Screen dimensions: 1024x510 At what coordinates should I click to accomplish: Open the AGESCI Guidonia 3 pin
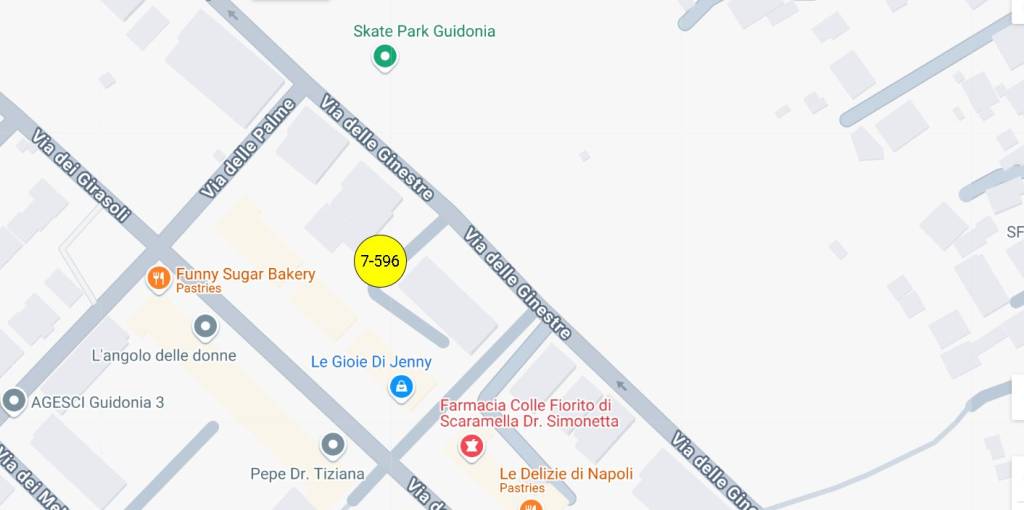point(14,402)
